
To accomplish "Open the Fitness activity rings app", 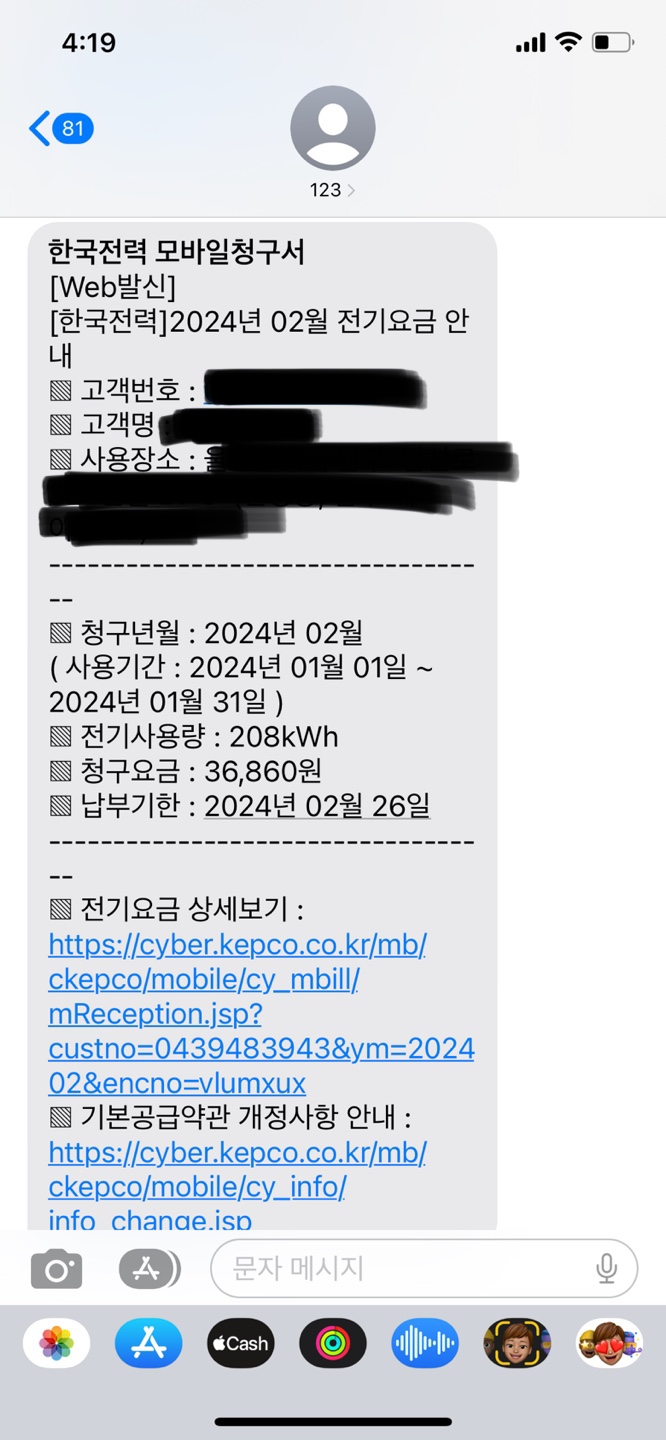I will coord(332,1343).
